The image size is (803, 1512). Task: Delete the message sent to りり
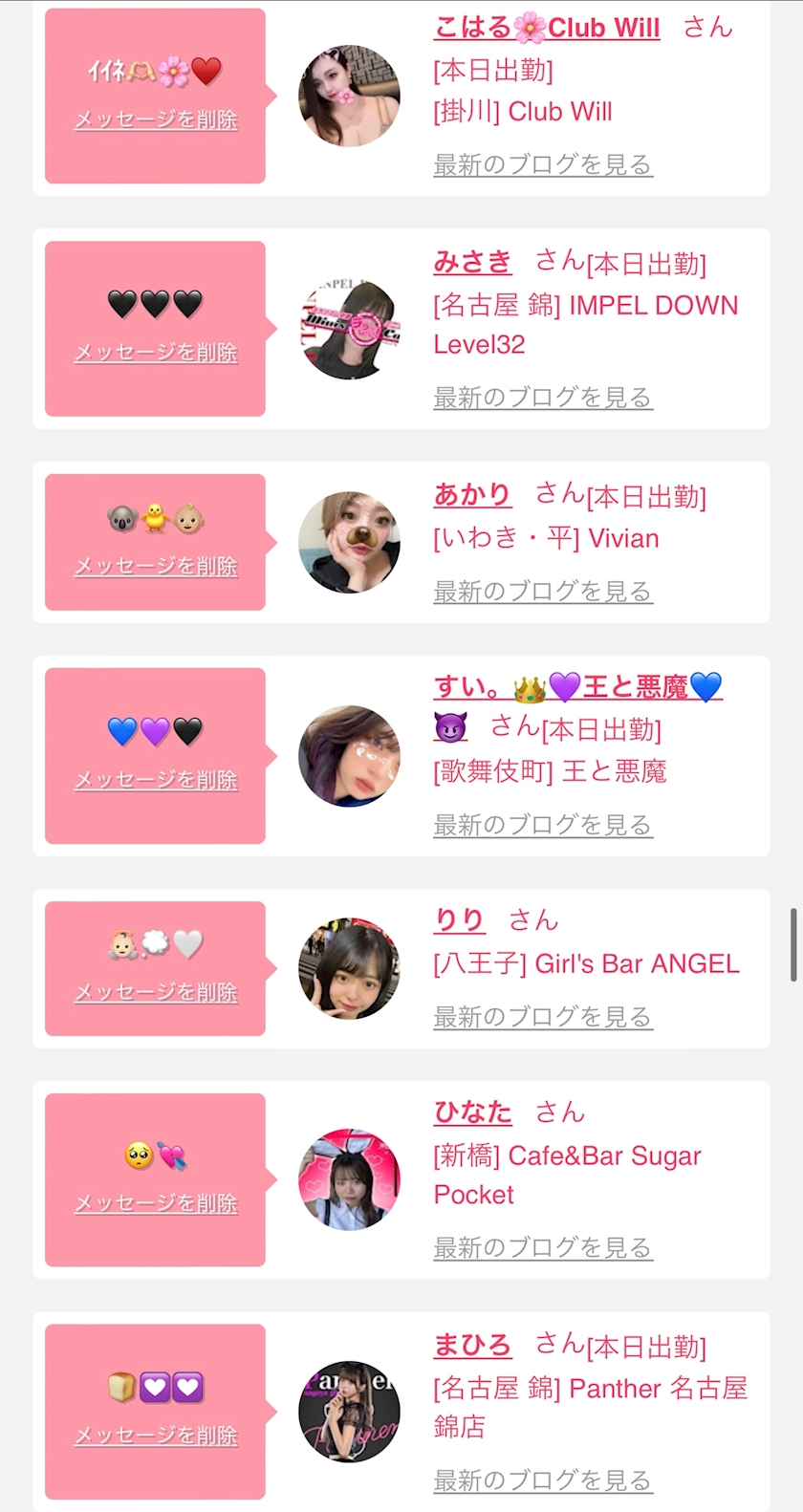pos(156,993)
